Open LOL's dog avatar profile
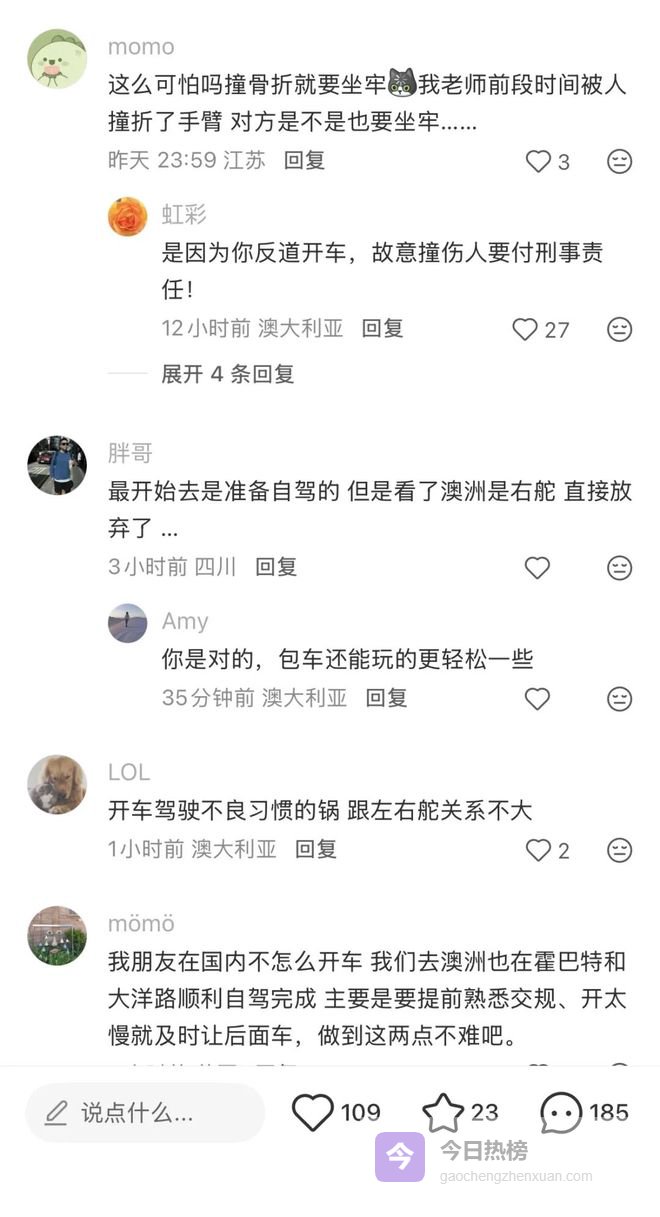Image resolution: width=660 pixels, height=1217 pixels. pos(57,784)
